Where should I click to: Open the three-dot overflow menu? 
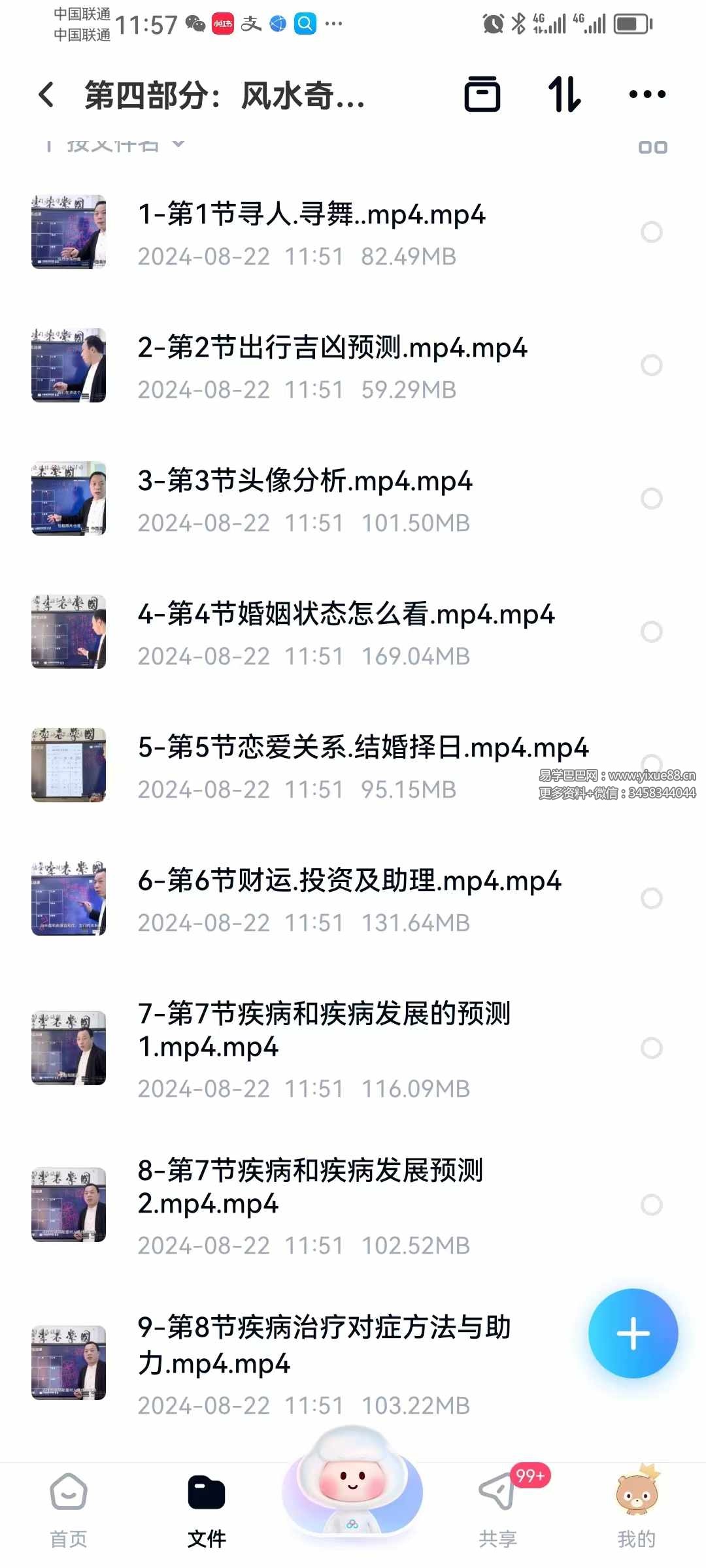(x=647, y=95)
